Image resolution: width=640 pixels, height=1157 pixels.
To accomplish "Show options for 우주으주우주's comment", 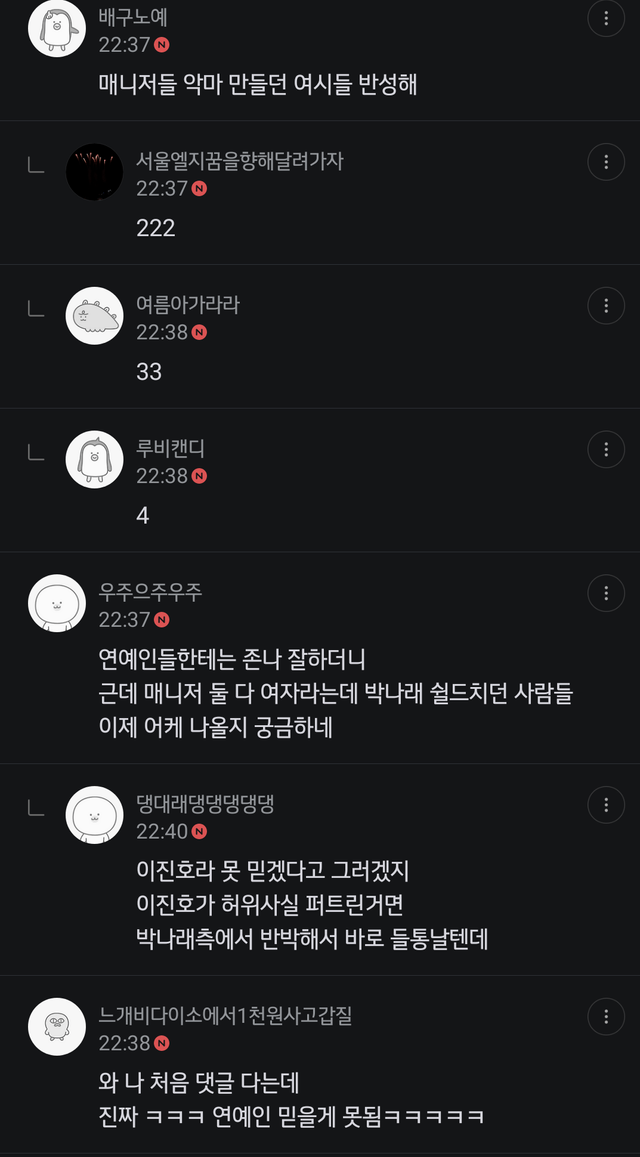I will (606, 593).
